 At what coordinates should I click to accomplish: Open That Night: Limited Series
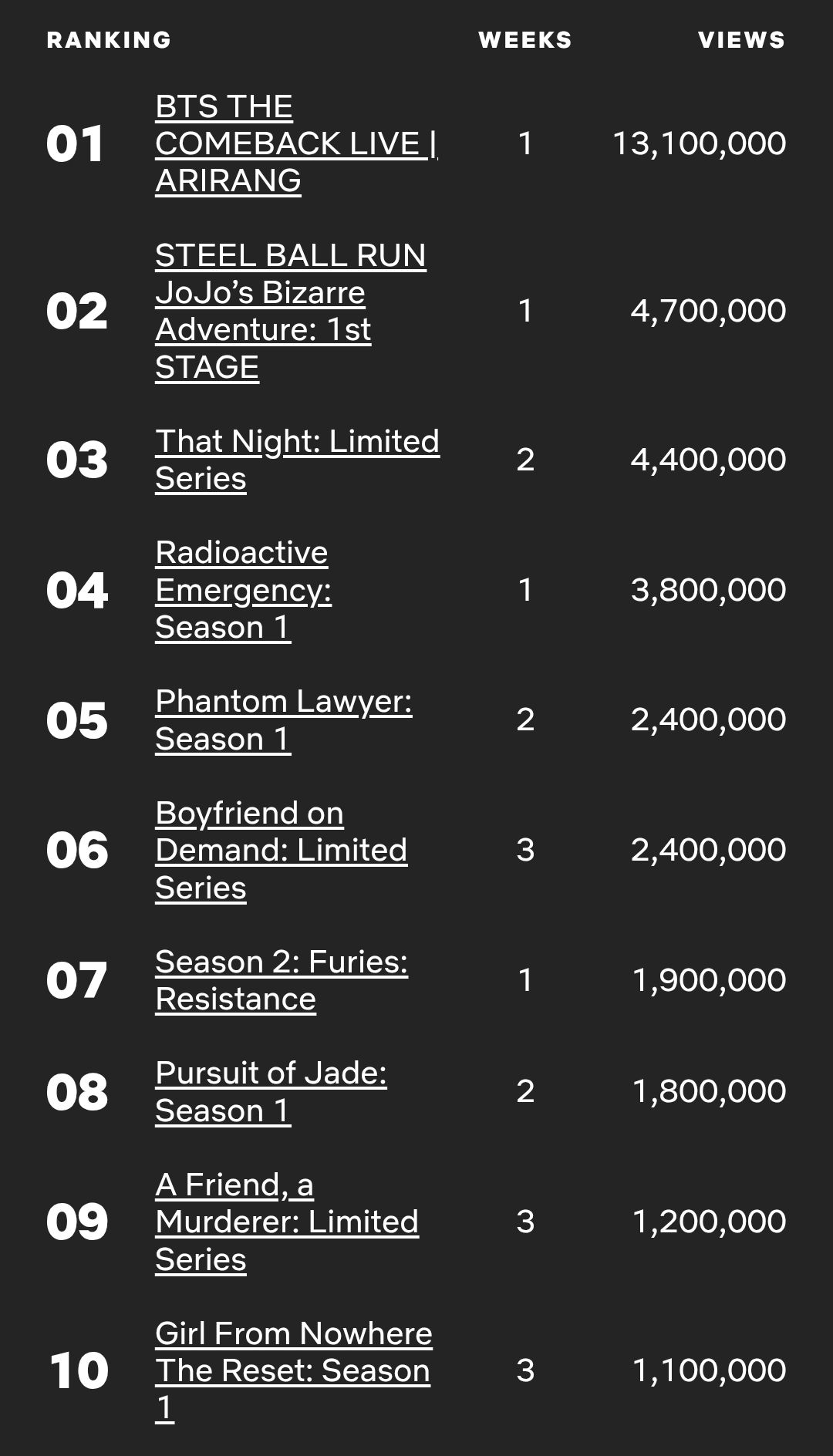pyautogui.click(x=297, y=460)
